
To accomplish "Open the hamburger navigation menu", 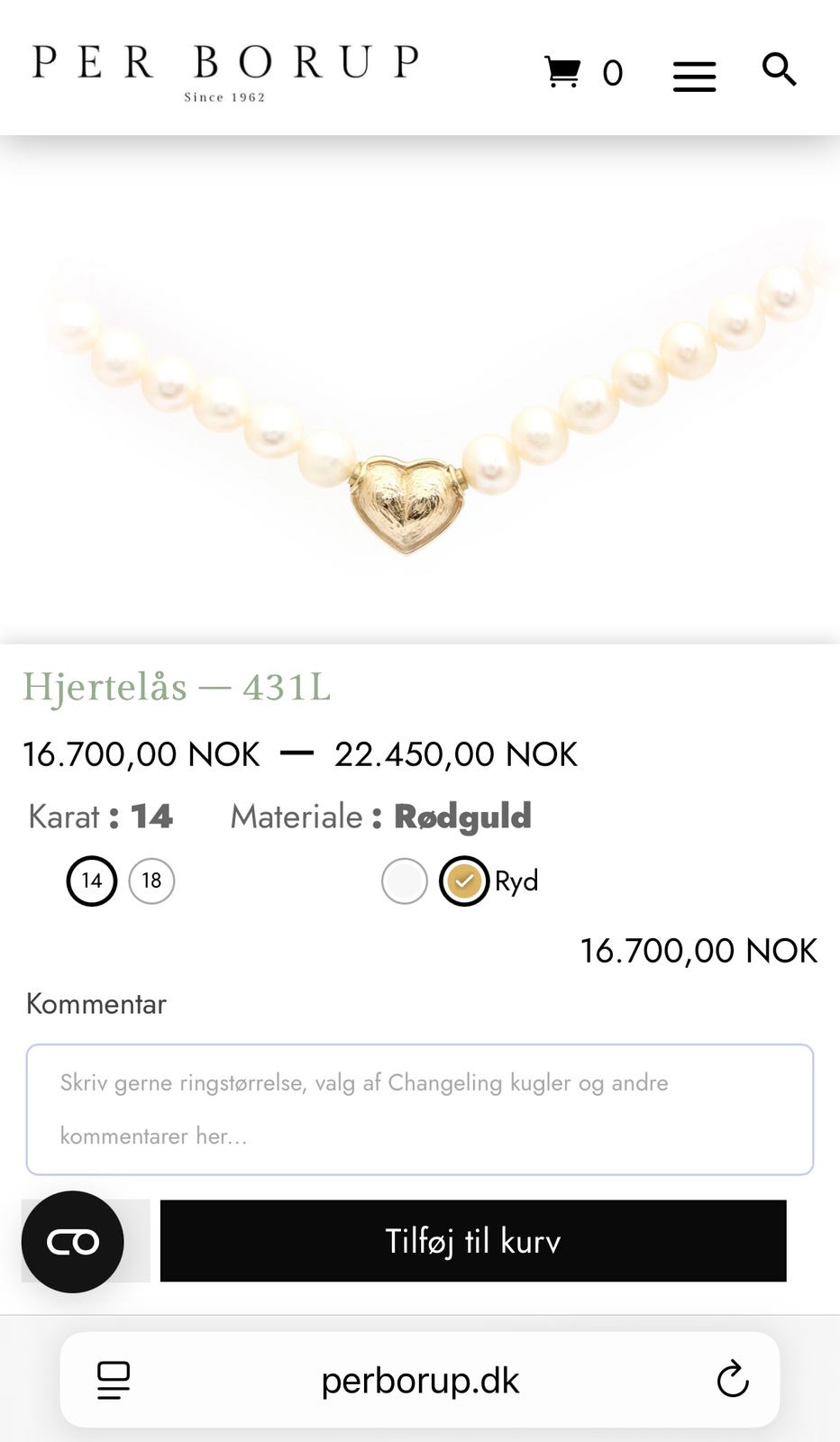I will click(x=694, y=76).
